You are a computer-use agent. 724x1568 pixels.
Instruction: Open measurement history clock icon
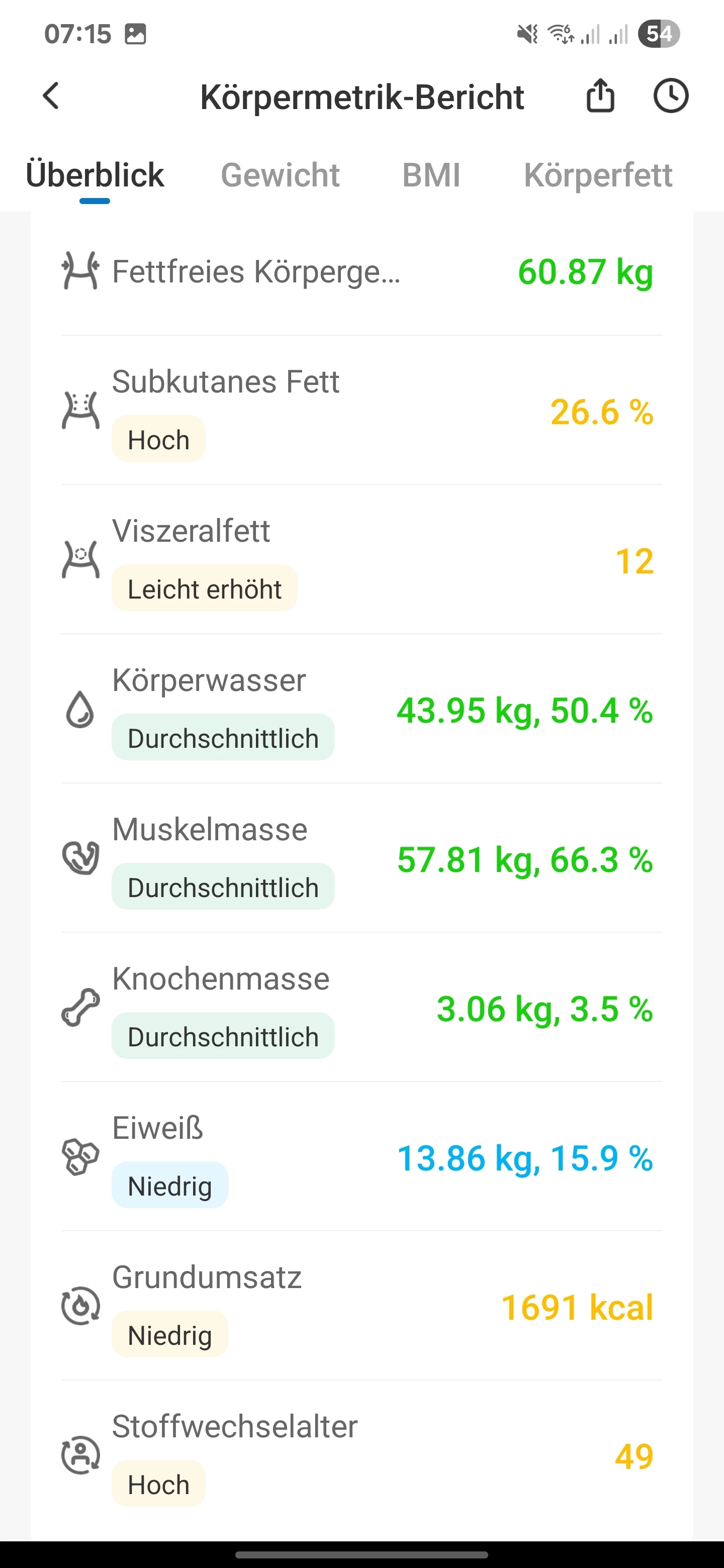coord(670,96)
